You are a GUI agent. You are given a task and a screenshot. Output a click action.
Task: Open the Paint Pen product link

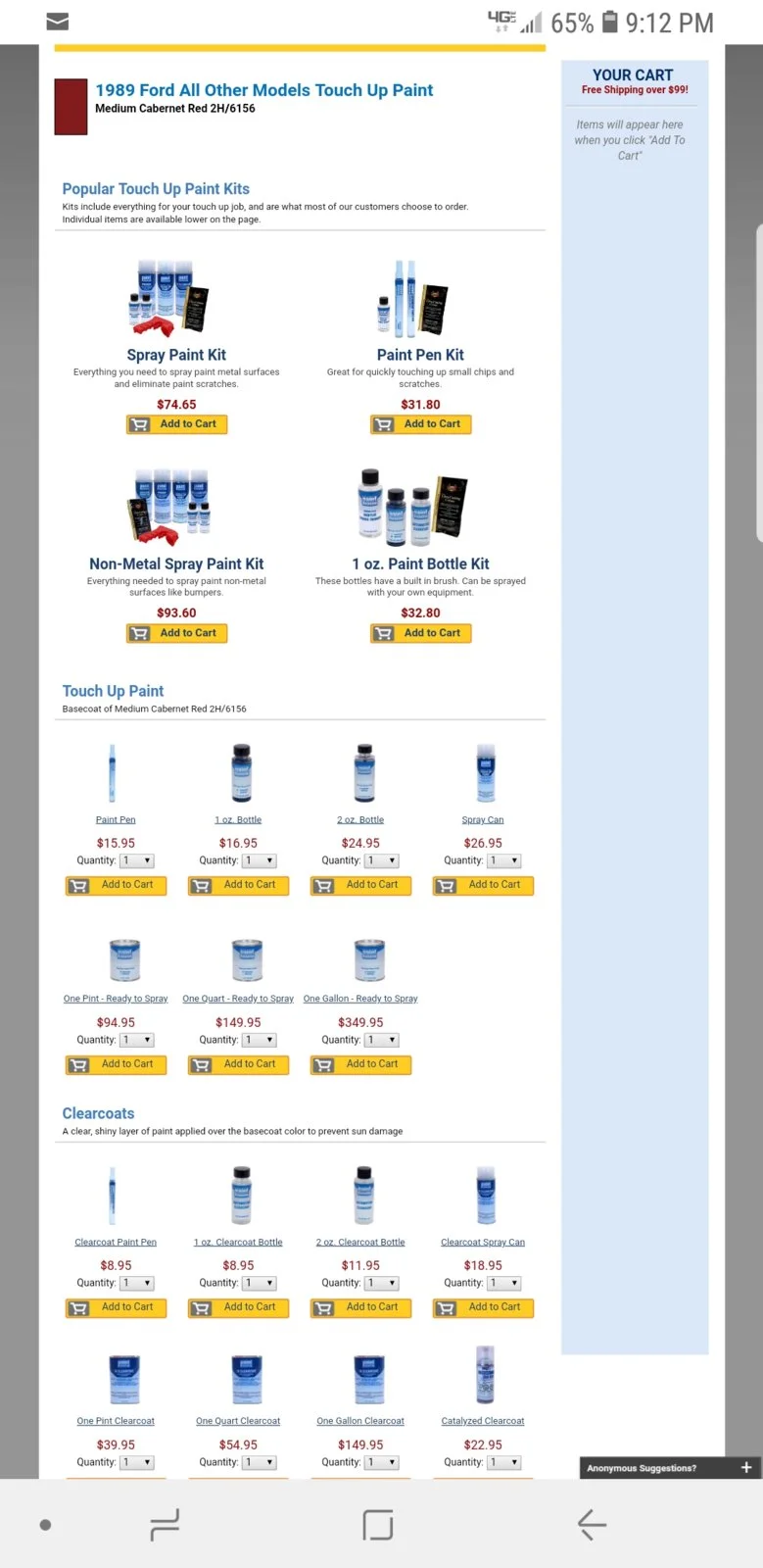pos(116,820)
